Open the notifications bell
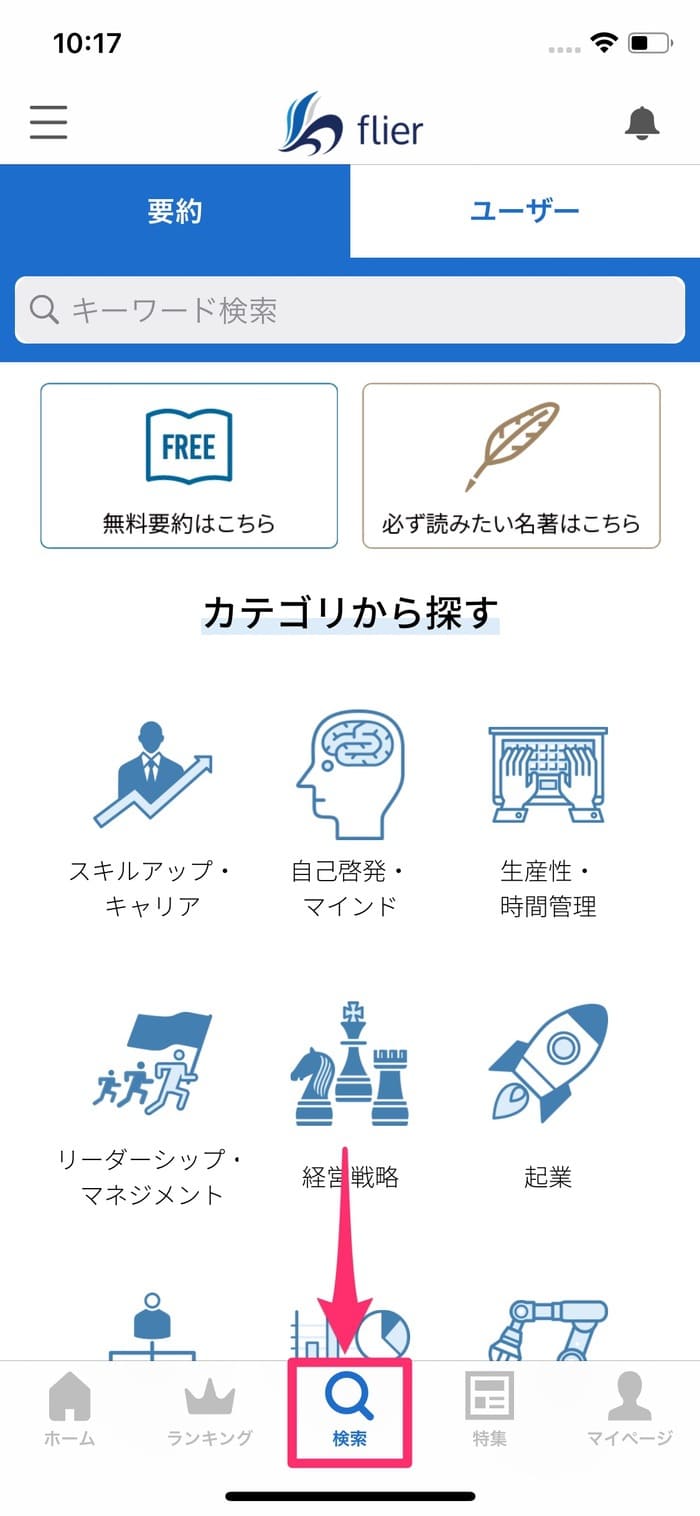Viewport: 700px width, 1516px height. 642,123
